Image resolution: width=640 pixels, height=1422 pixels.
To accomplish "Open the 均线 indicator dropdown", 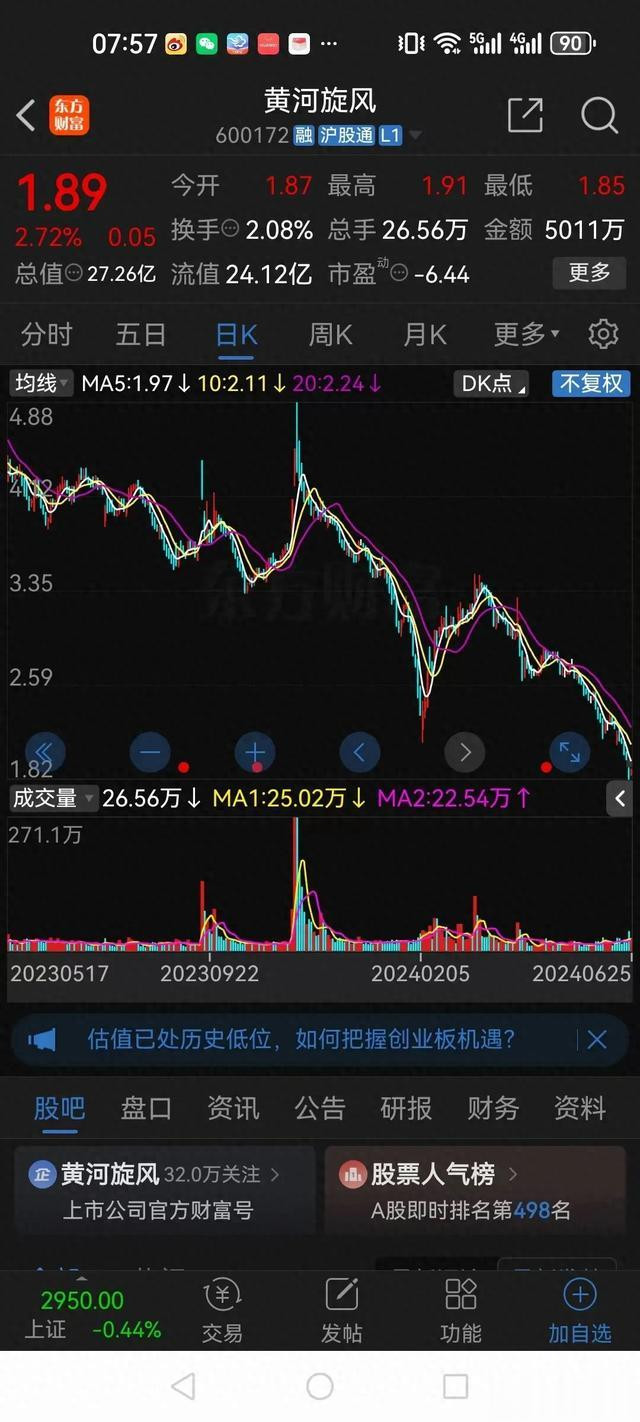I will coord(41,383).
